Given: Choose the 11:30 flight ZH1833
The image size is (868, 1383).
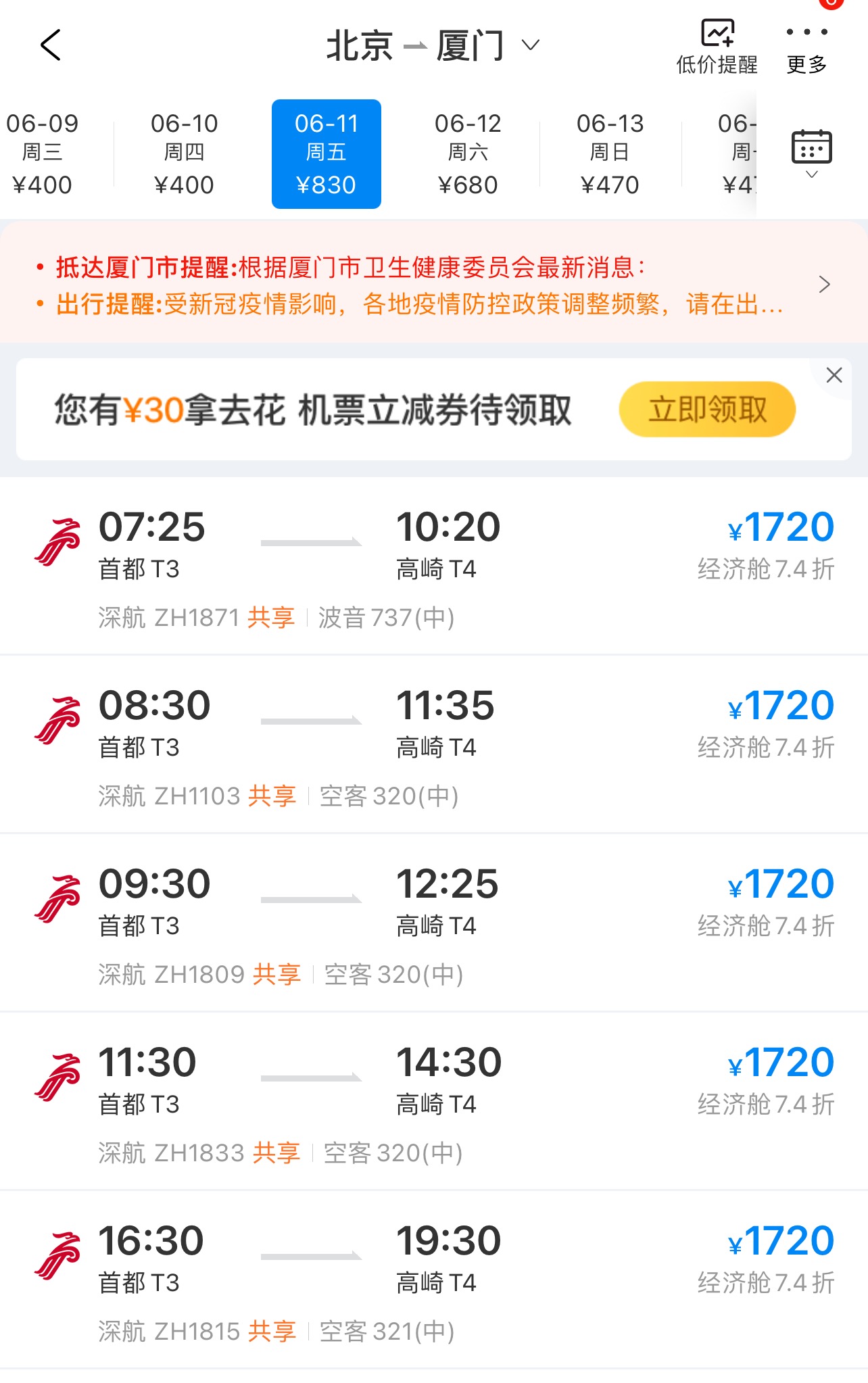Looking at the screenshot, I should [x=433, y=1102].
